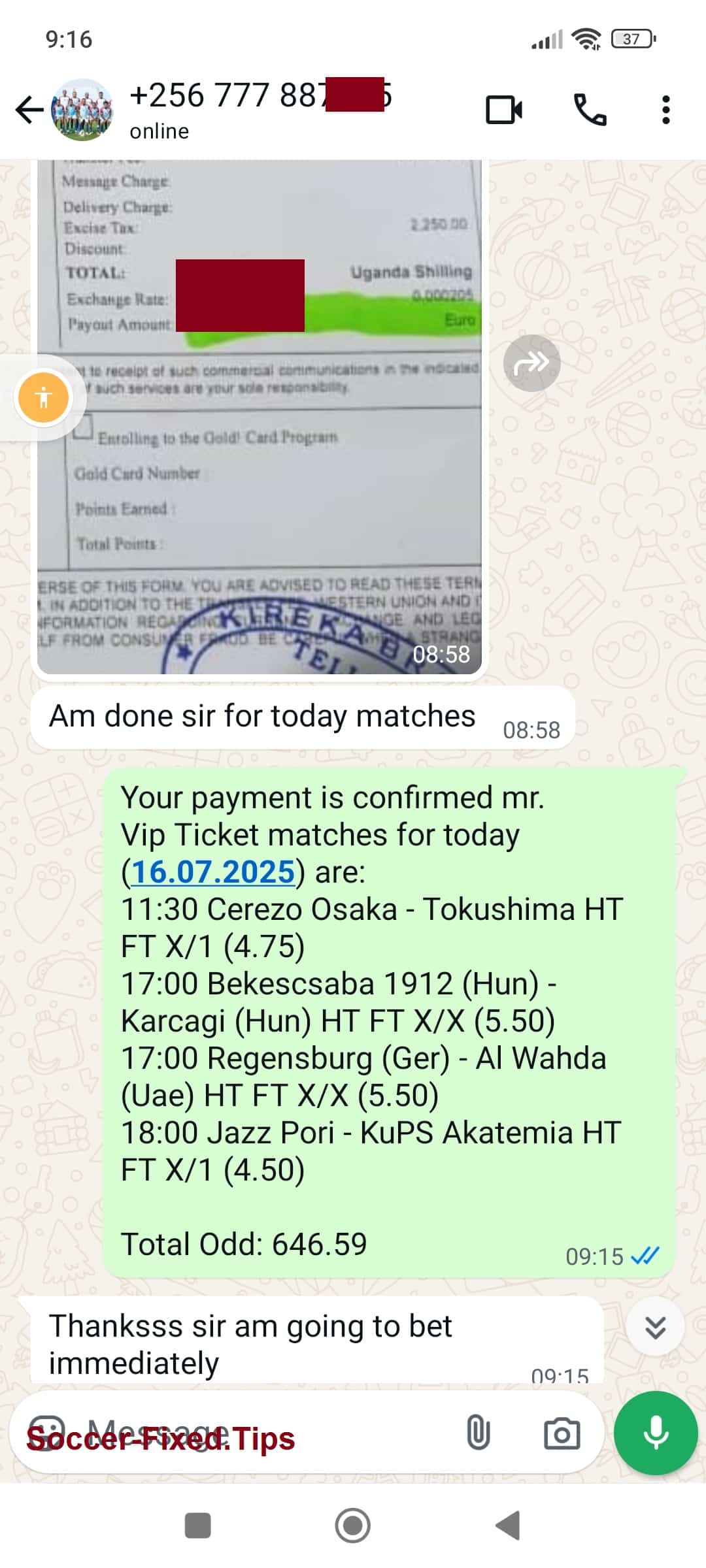Open the receipt photo sent at 08:58

coord(260,417)
